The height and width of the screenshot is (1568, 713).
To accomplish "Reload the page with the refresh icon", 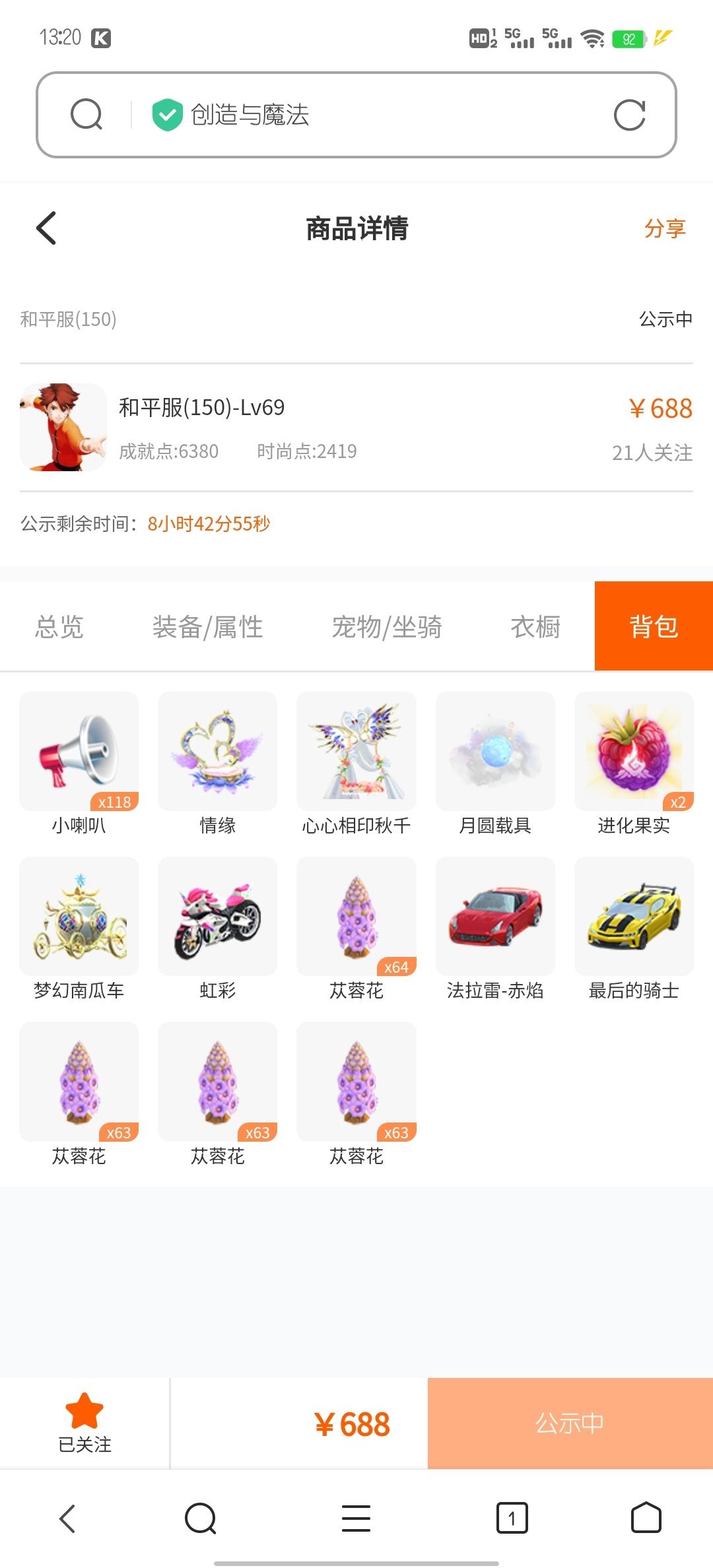I will pyautogui.click(x=629, y=115).
